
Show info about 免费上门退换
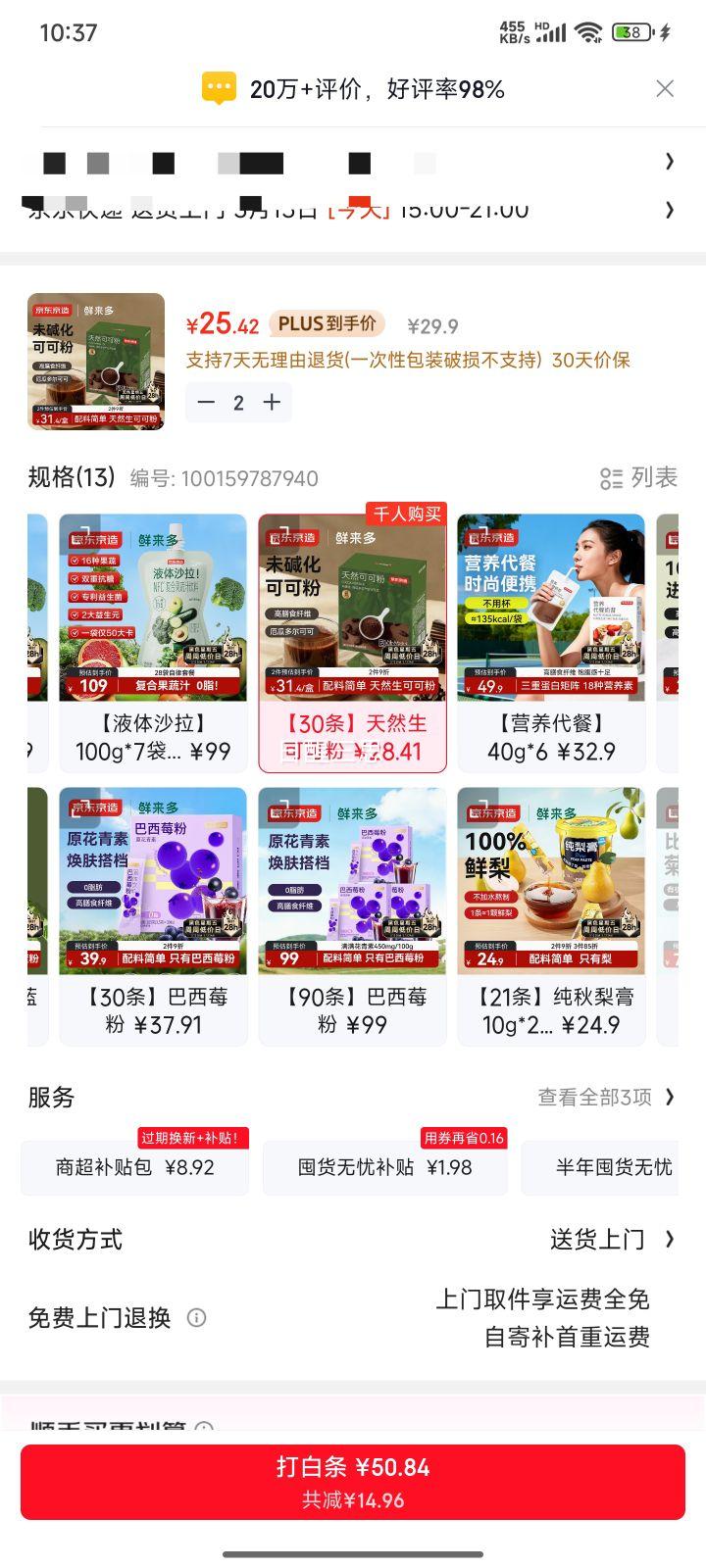pos(196,1318)
